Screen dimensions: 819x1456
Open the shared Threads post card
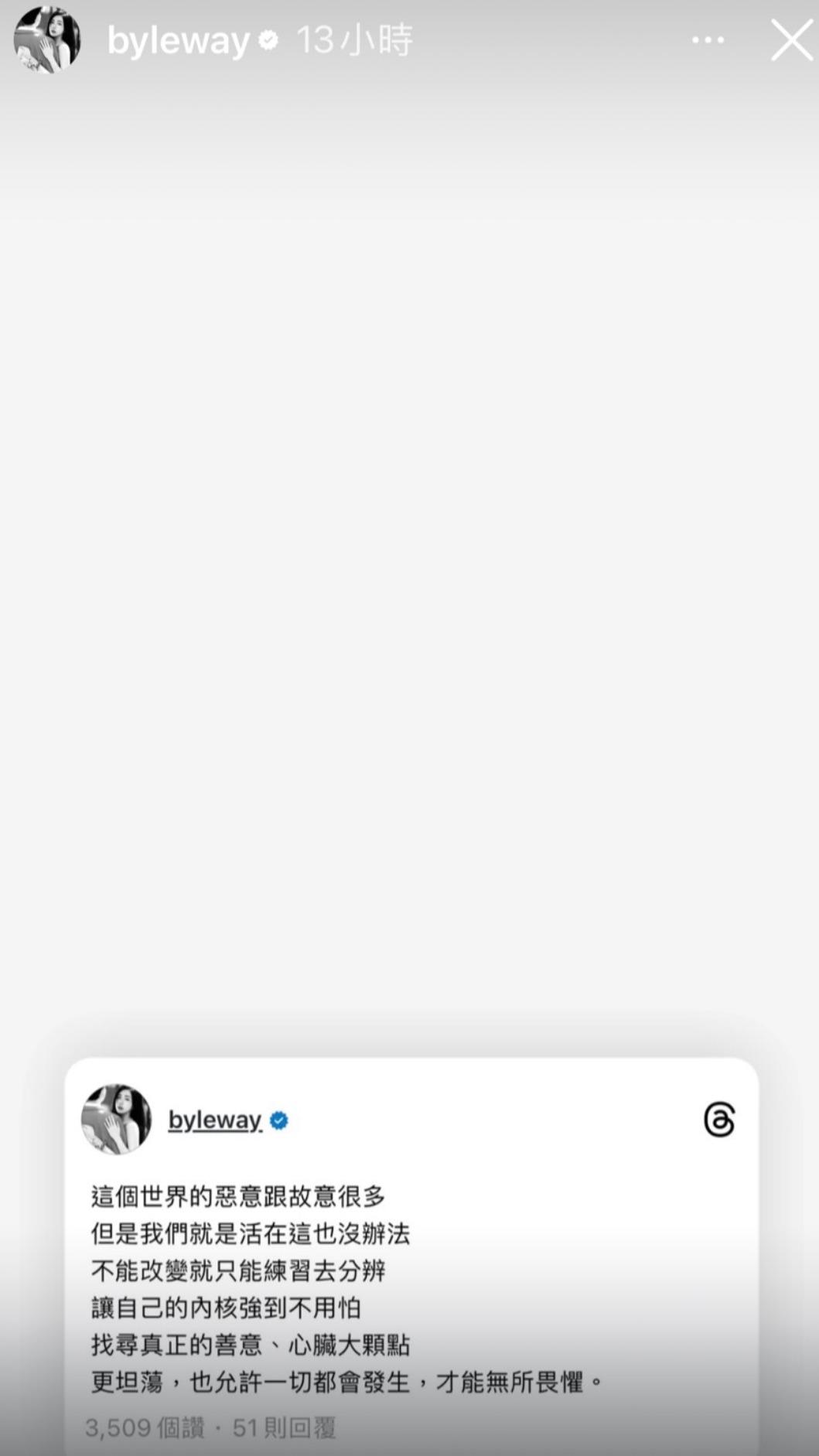pyautogui.click(x=411, y=1256)
